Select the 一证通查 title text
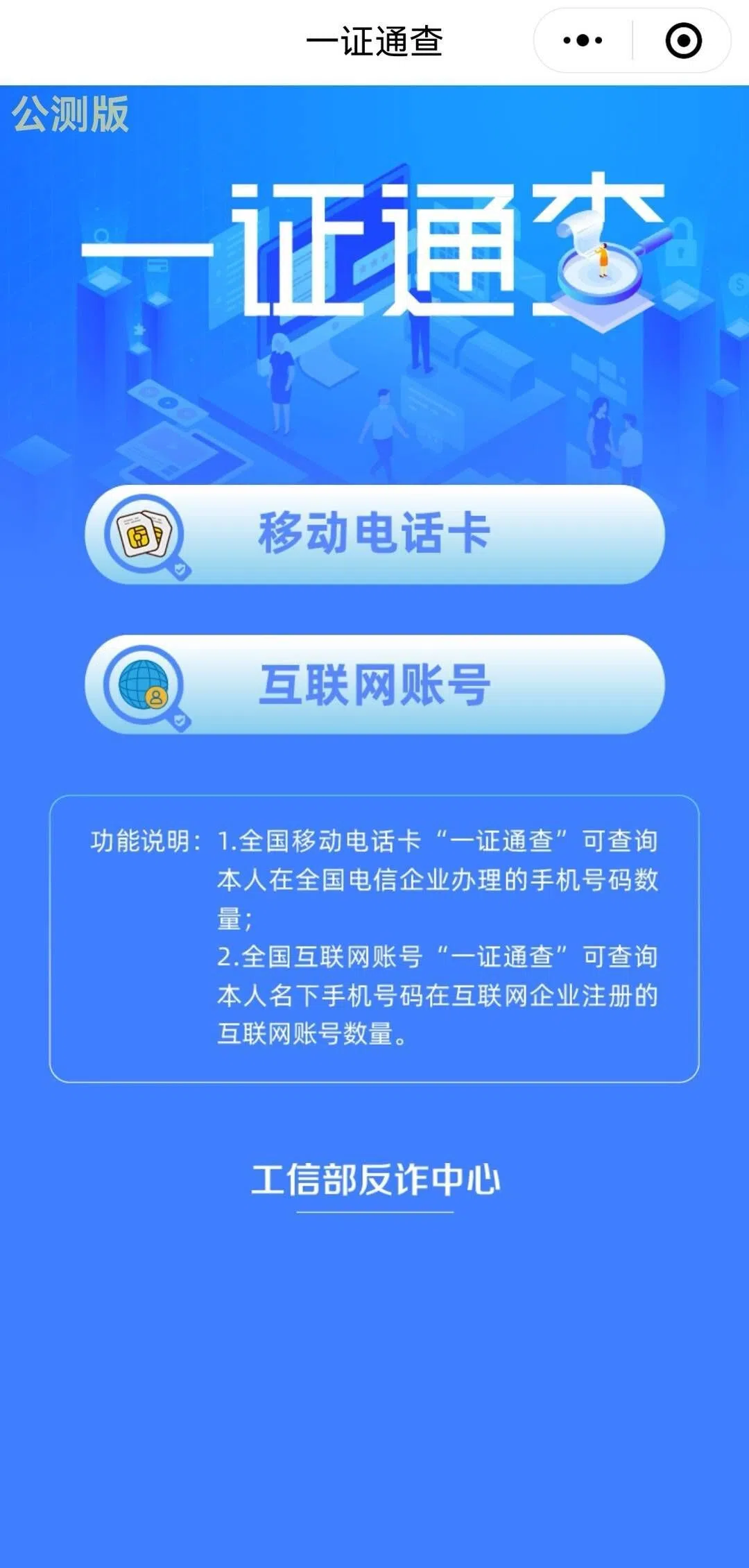This screenshot has width=749, height=1568. [374, 41]
